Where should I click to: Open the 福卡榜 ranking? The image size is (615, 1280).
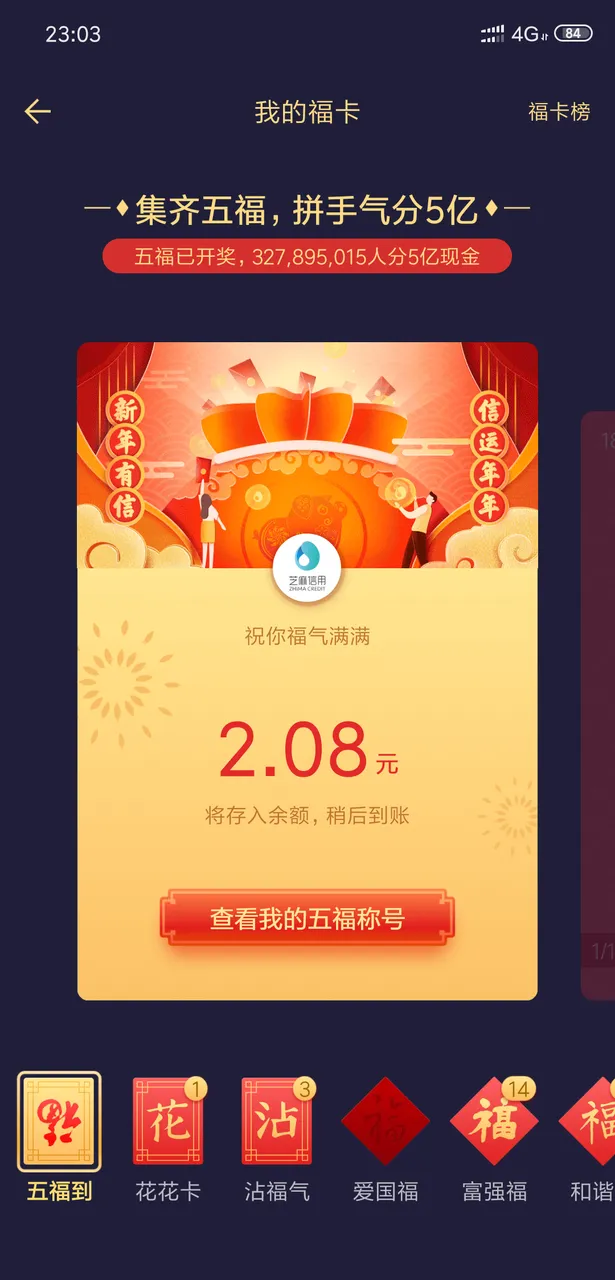click(559, 112)
